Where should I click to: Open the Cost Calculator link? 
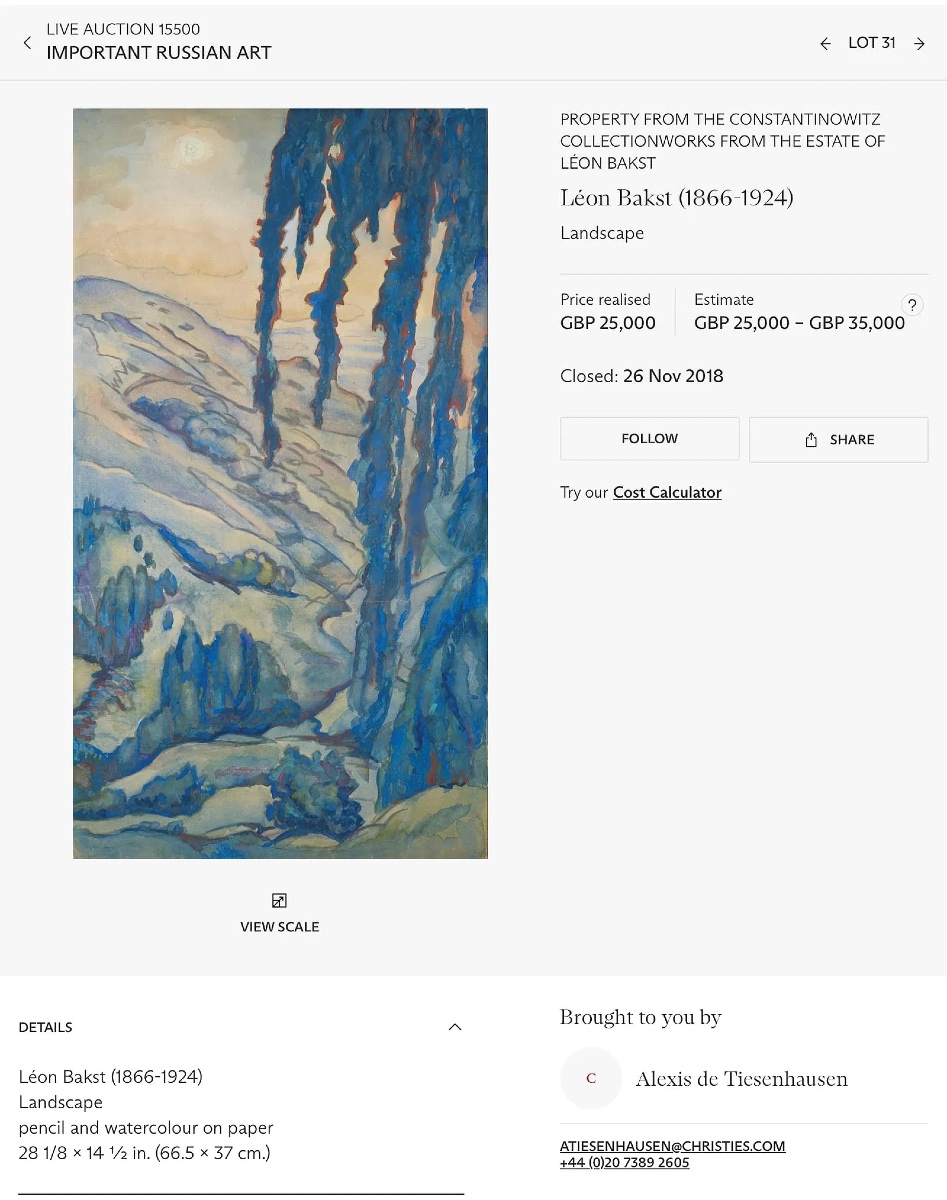pyautogui.click(x=667, y=492)
